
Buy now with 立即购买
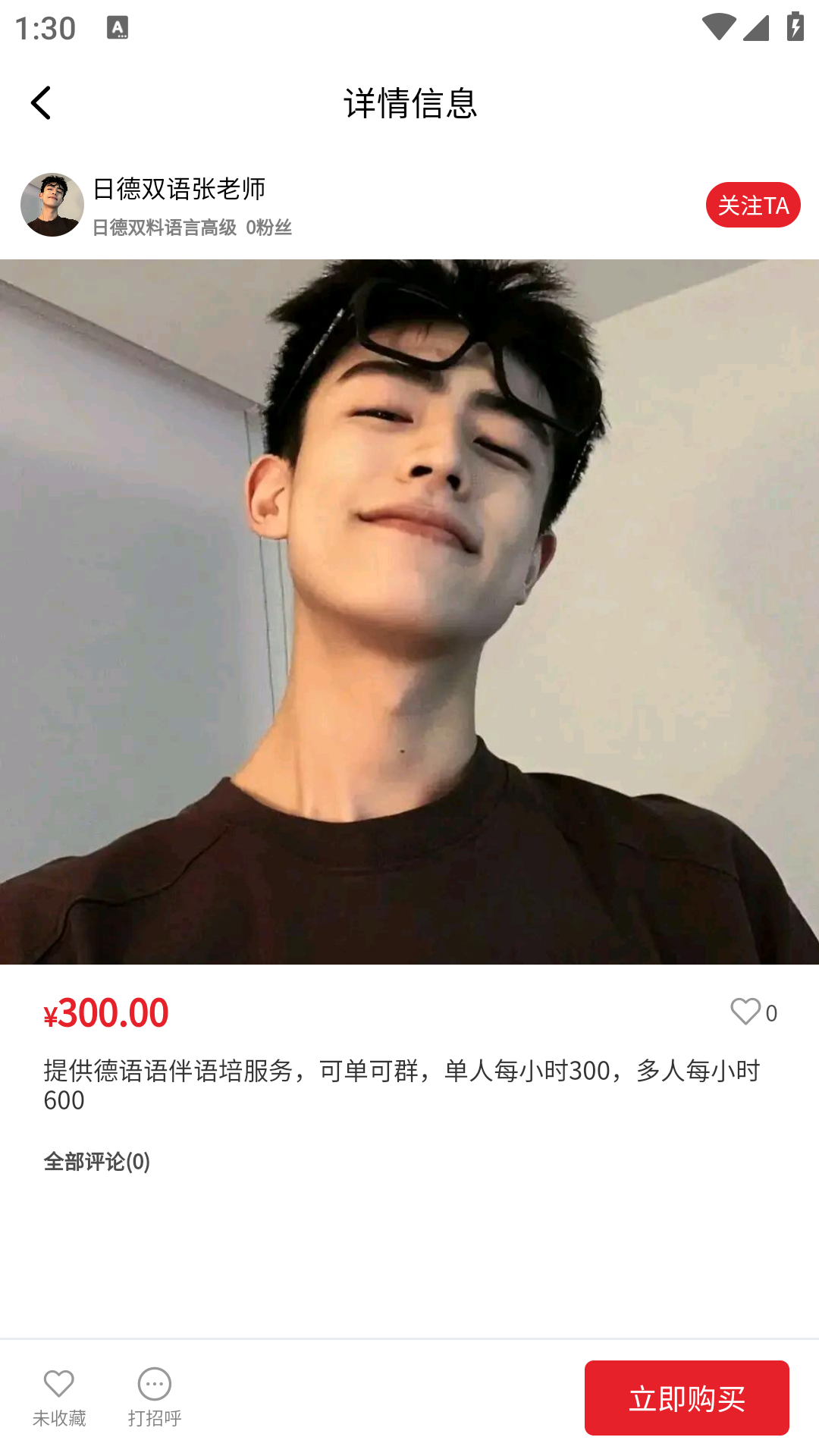(686, 1398)
